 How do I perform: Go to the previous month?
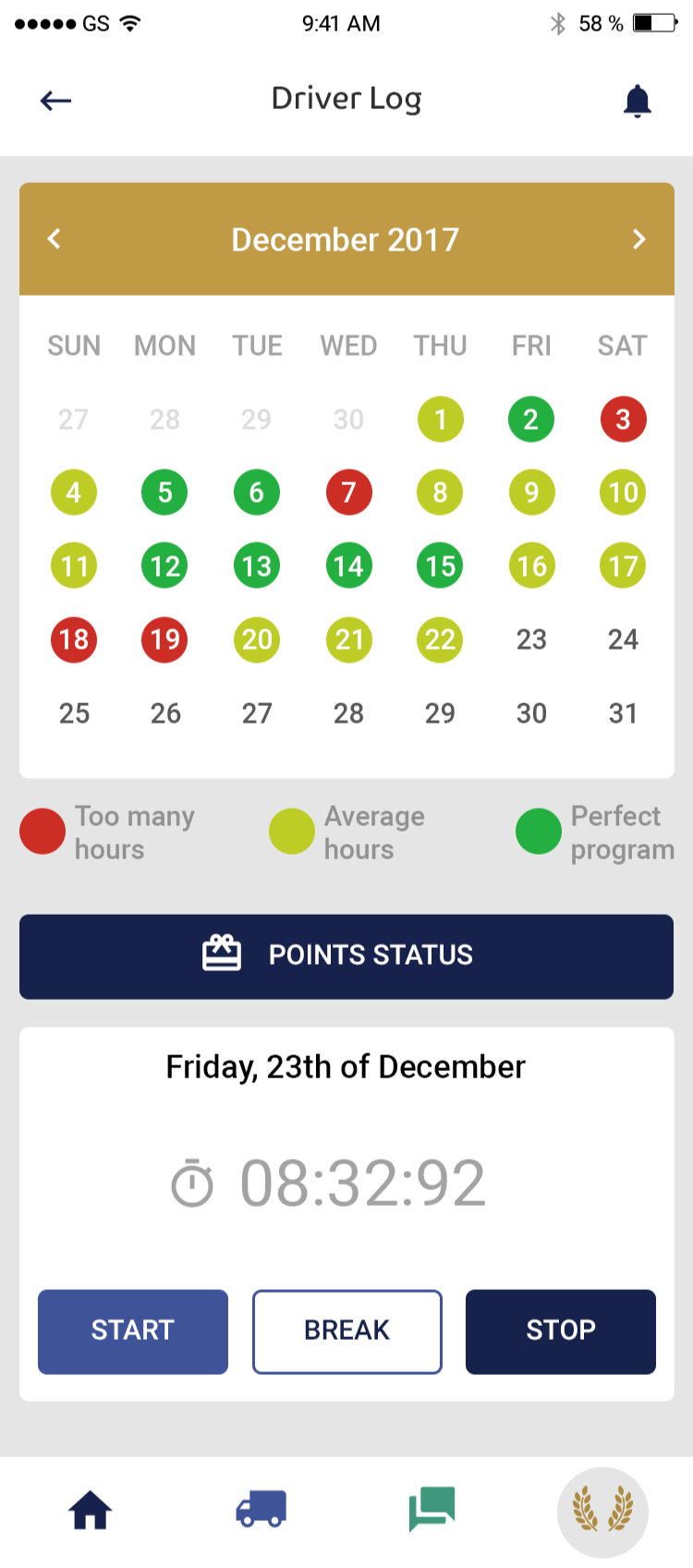(x=55, y=239)
